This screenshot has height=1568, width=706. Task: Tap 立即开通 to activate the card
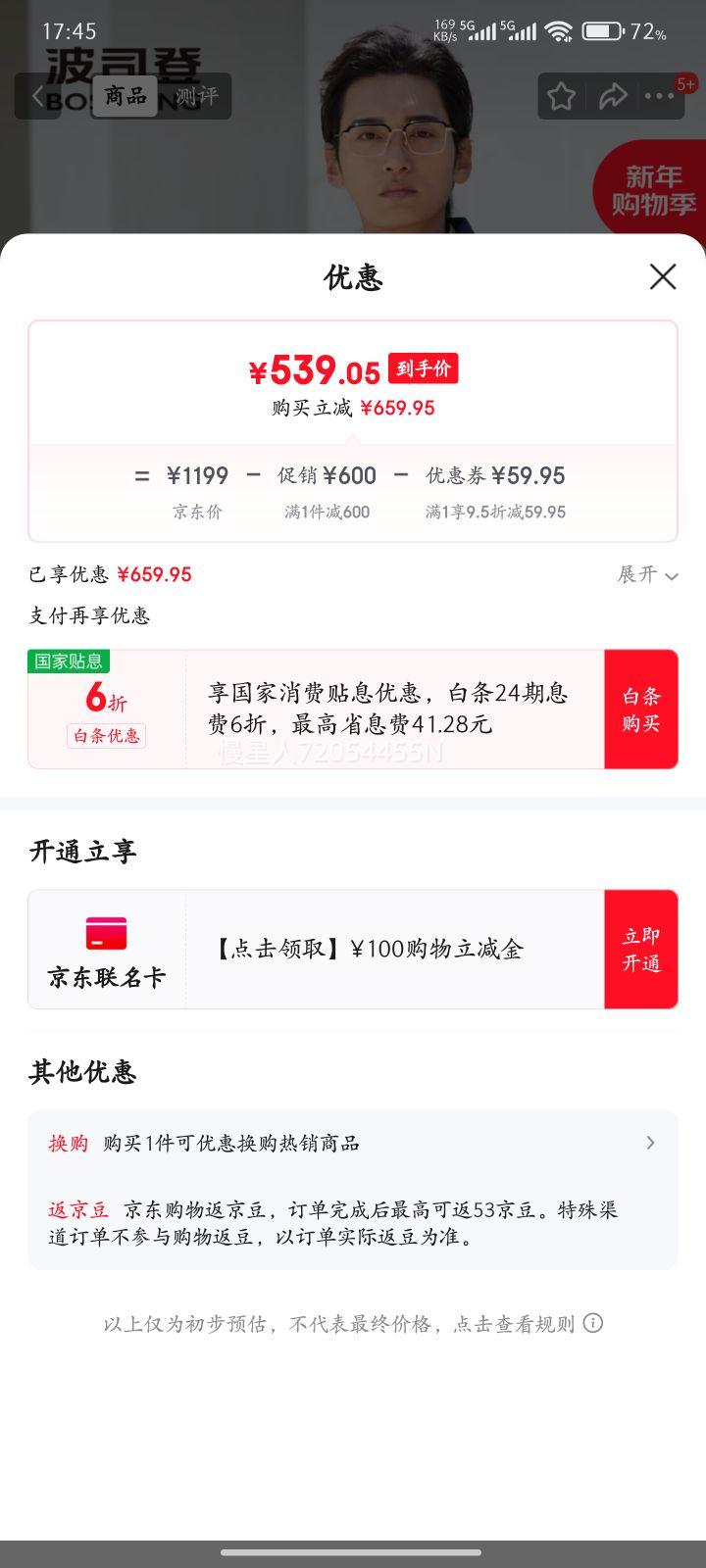[641, 949]
